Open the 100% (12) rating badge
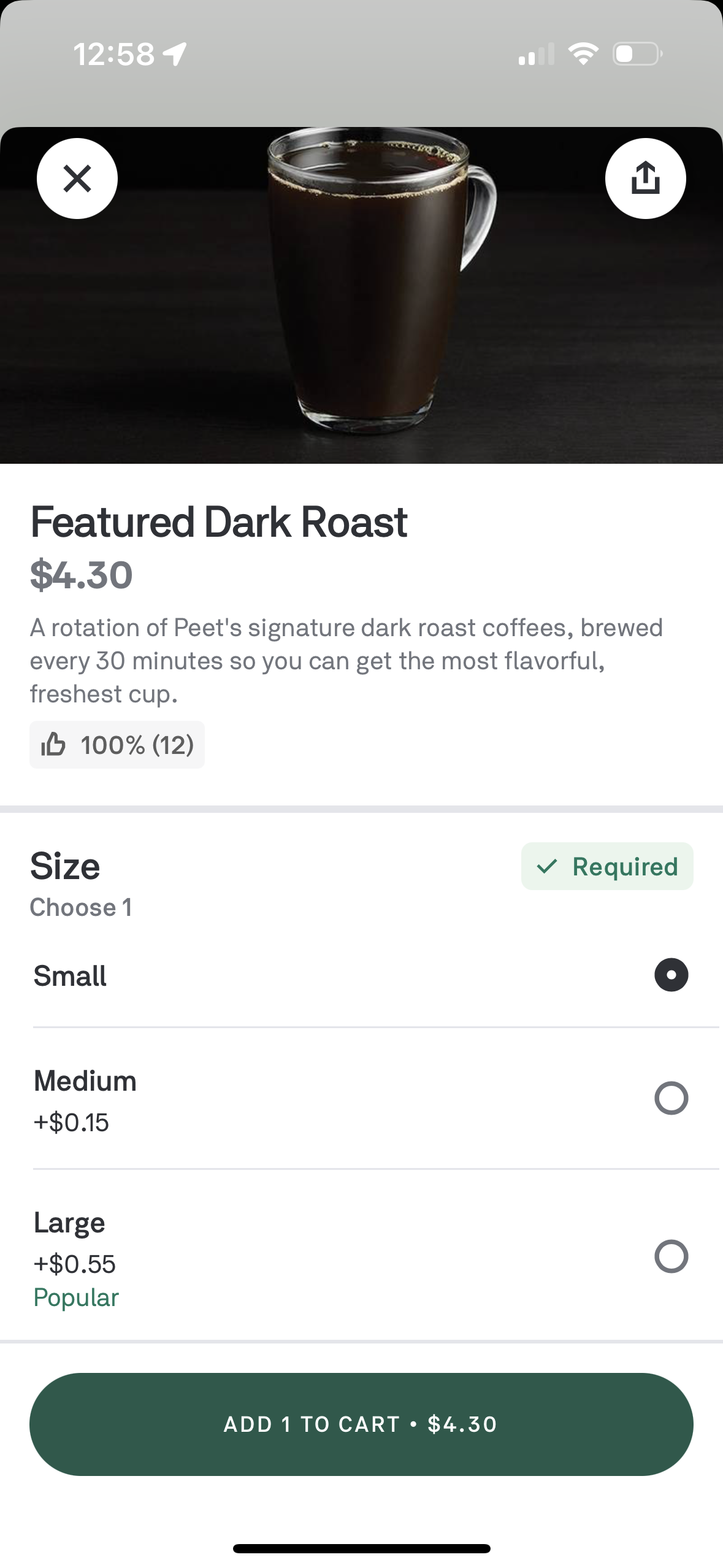This screenshot has height=1568, width=723. pyautogui.click(x=117, y=745)
